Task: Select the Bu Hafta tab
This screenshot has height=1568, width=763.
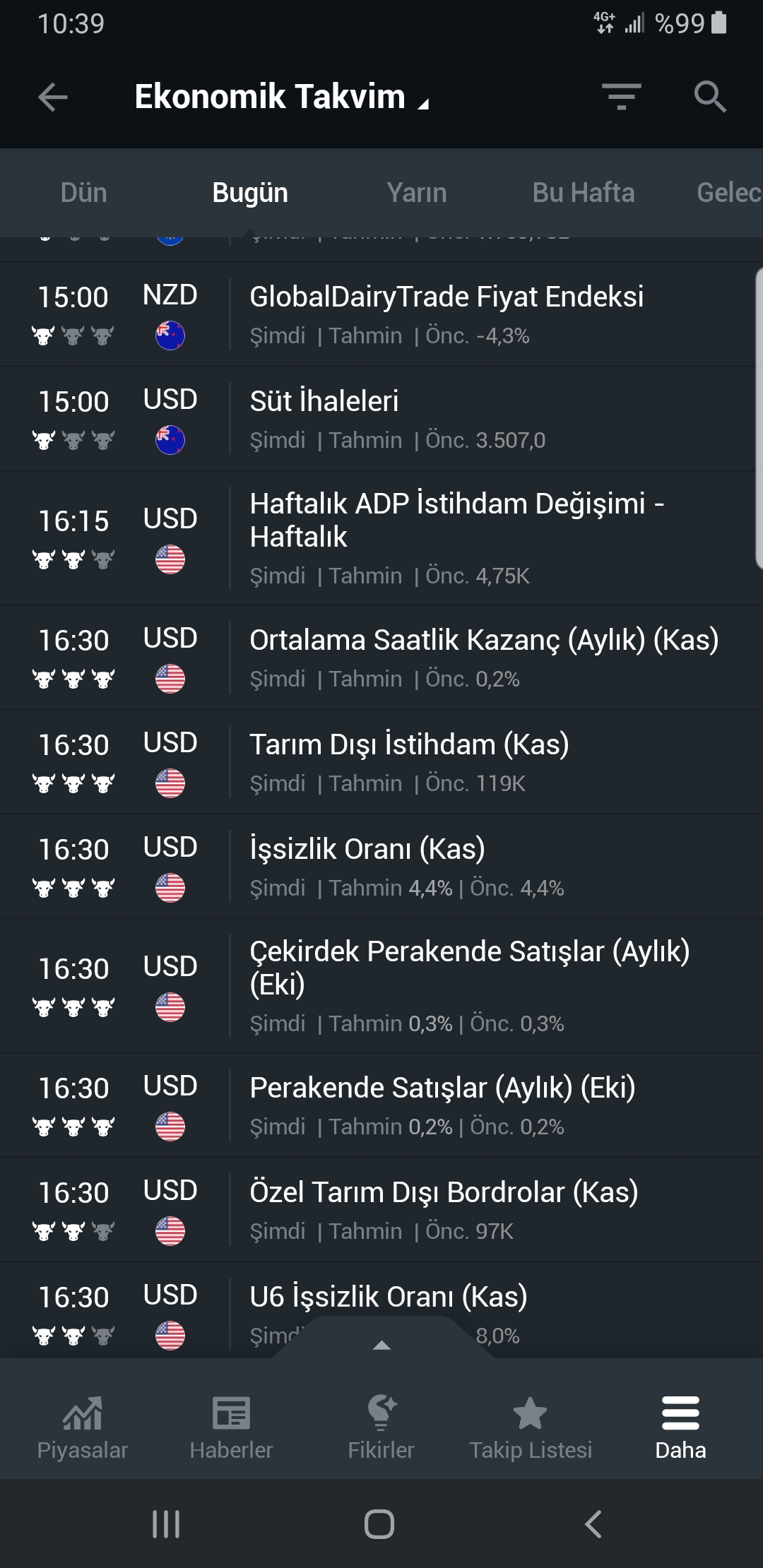Action: pos(584,193)
